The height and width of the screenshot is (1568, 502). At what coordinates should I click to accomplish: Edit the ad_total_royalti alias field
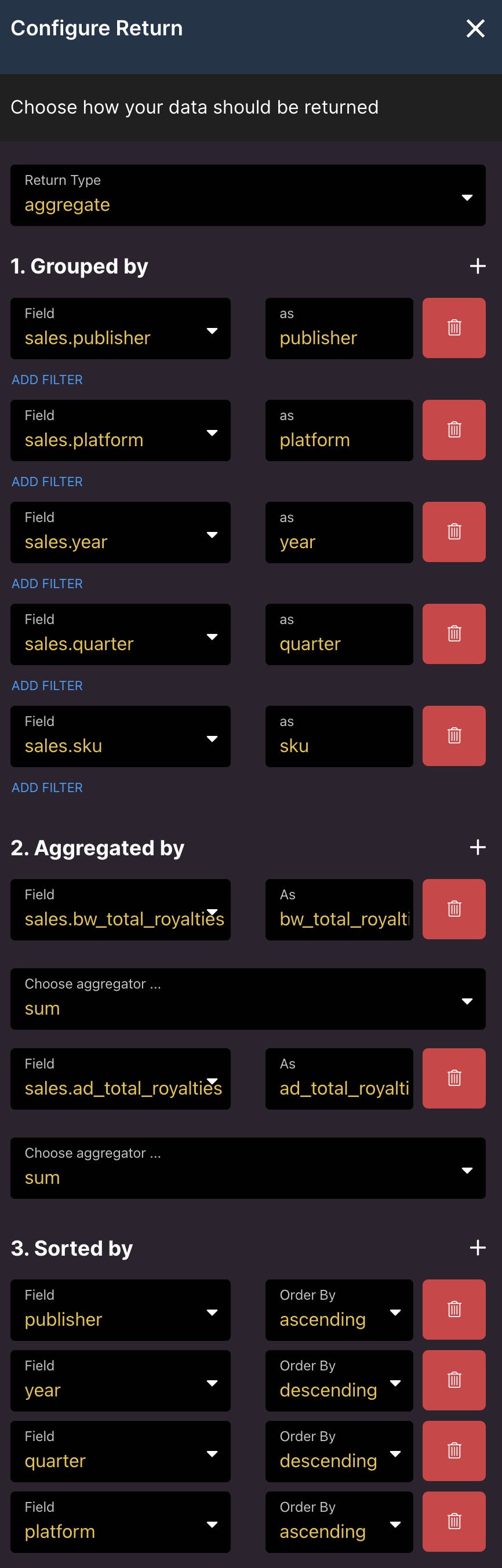tap(339, 1079)
